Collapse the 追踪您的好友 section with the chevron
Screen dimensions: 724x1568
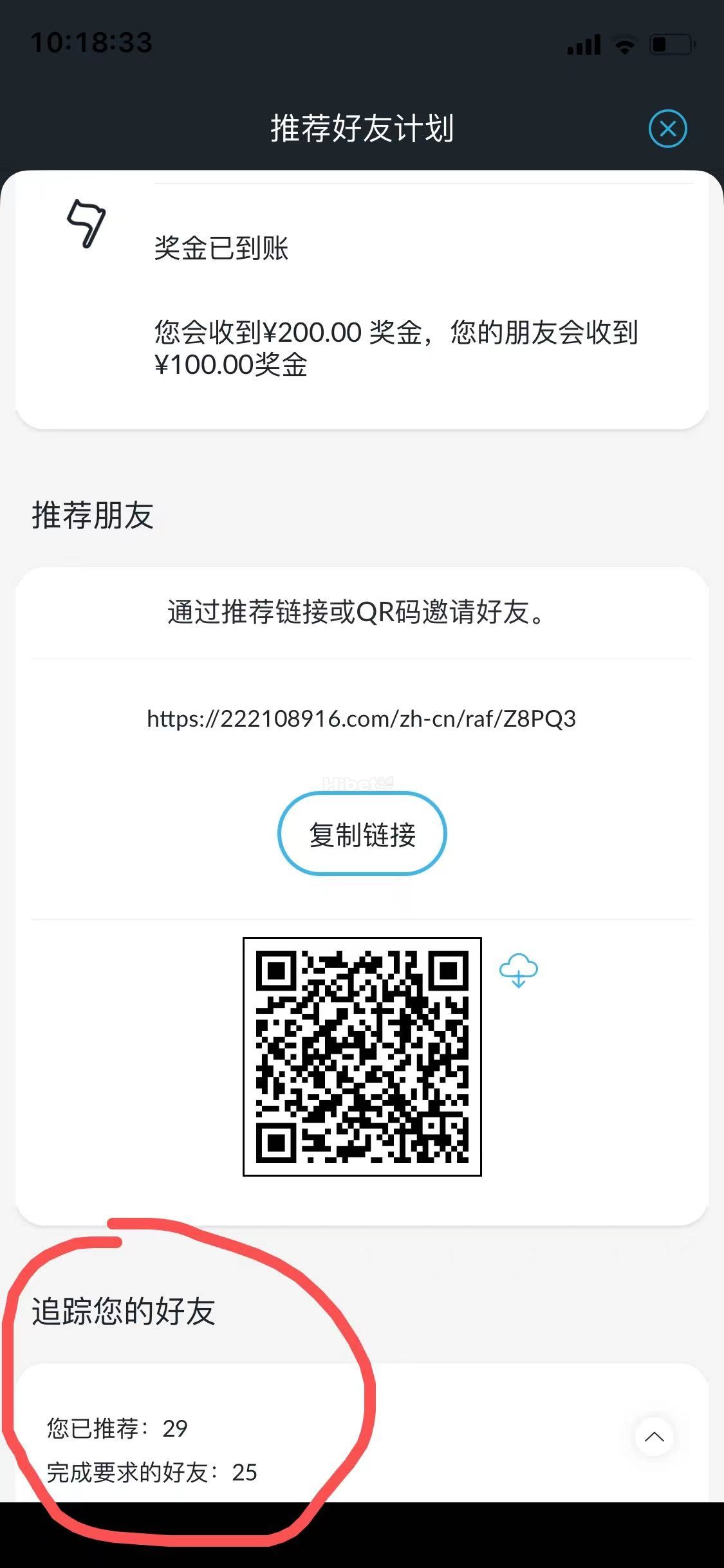pyautogui.click(x=654, y=1437)
